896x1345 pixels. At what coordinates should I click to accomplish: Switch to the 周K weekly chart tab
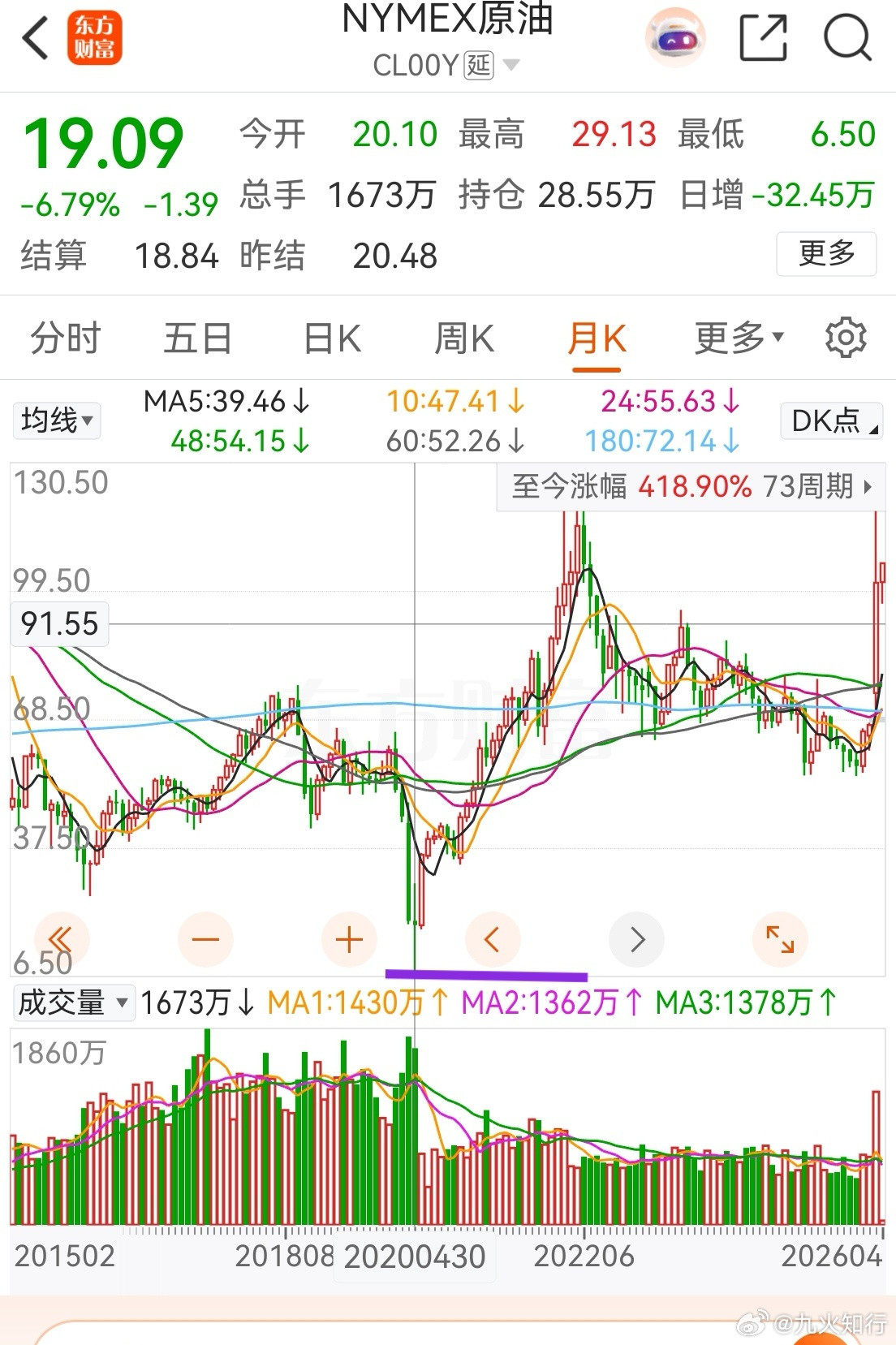(463, 338)
